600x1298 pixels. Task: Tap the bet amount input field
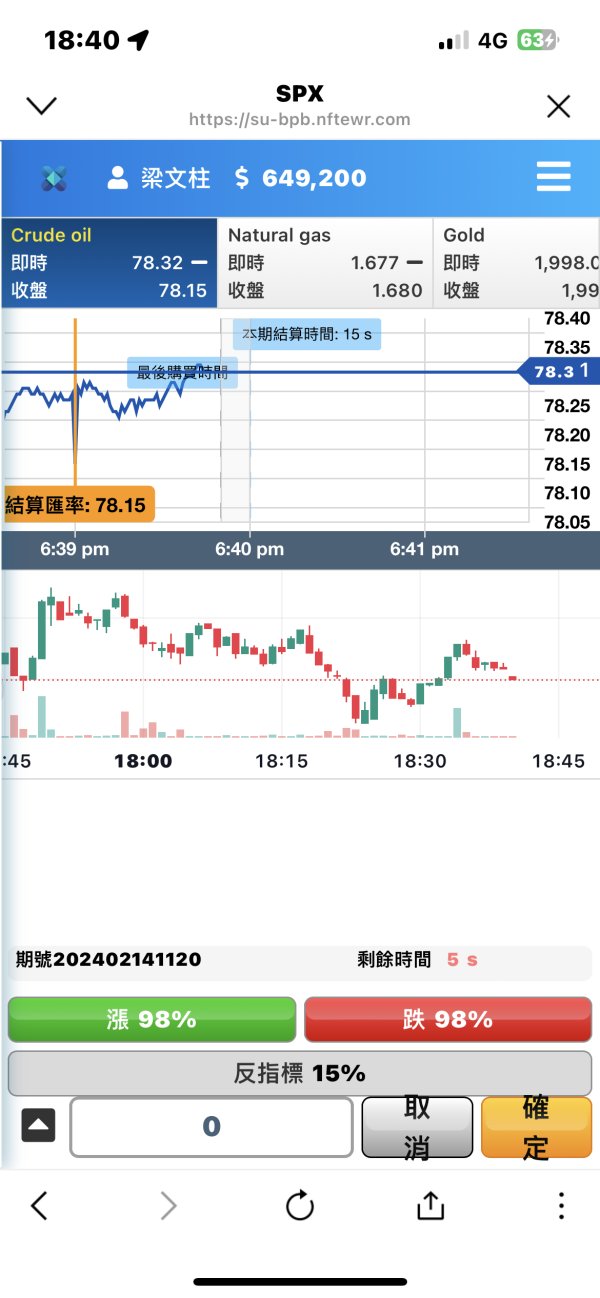[x=211, y=1127]
